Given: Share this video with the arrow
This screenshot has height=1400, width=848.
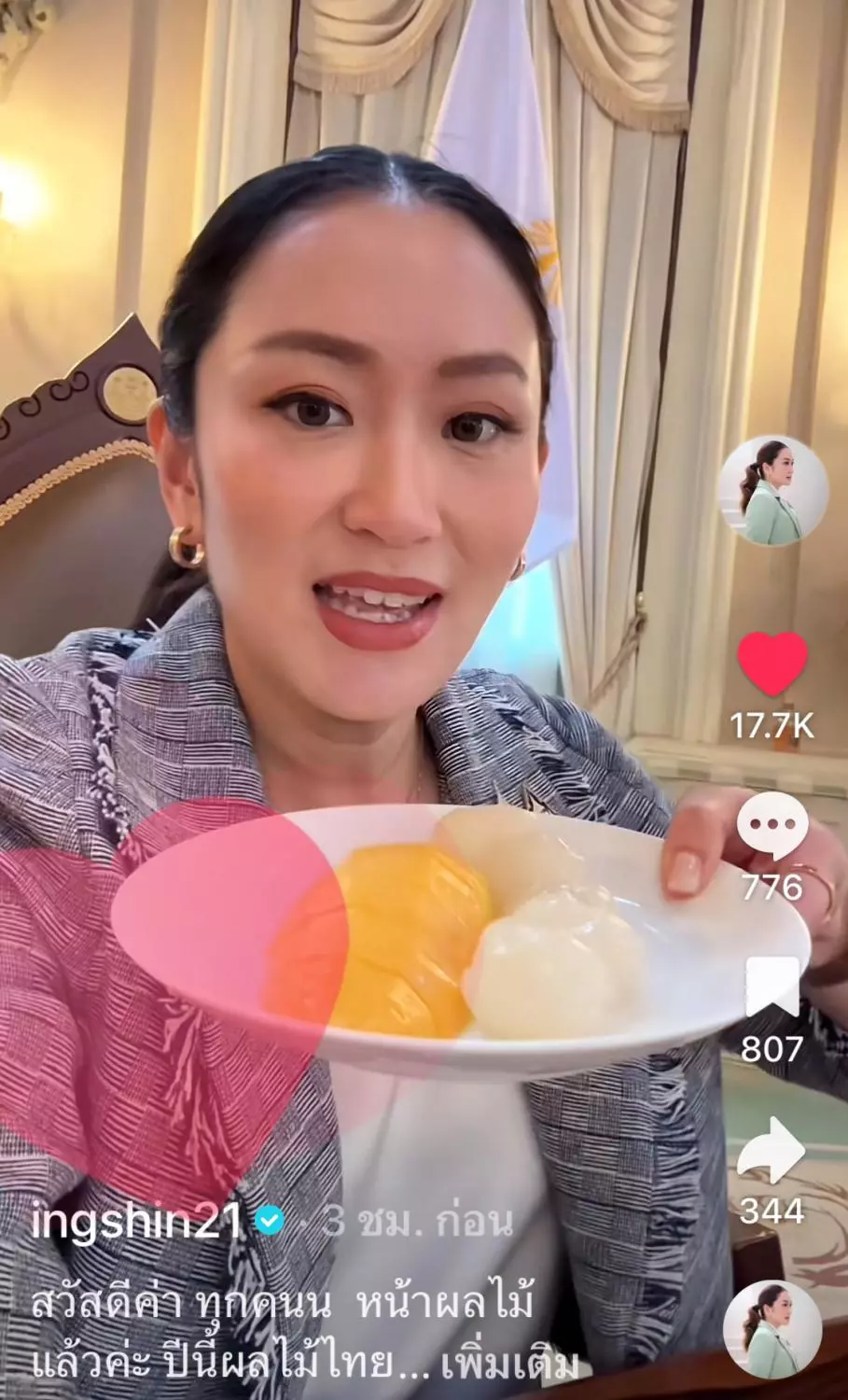Looking at the screenshot, I should [x=772, y=1151].
